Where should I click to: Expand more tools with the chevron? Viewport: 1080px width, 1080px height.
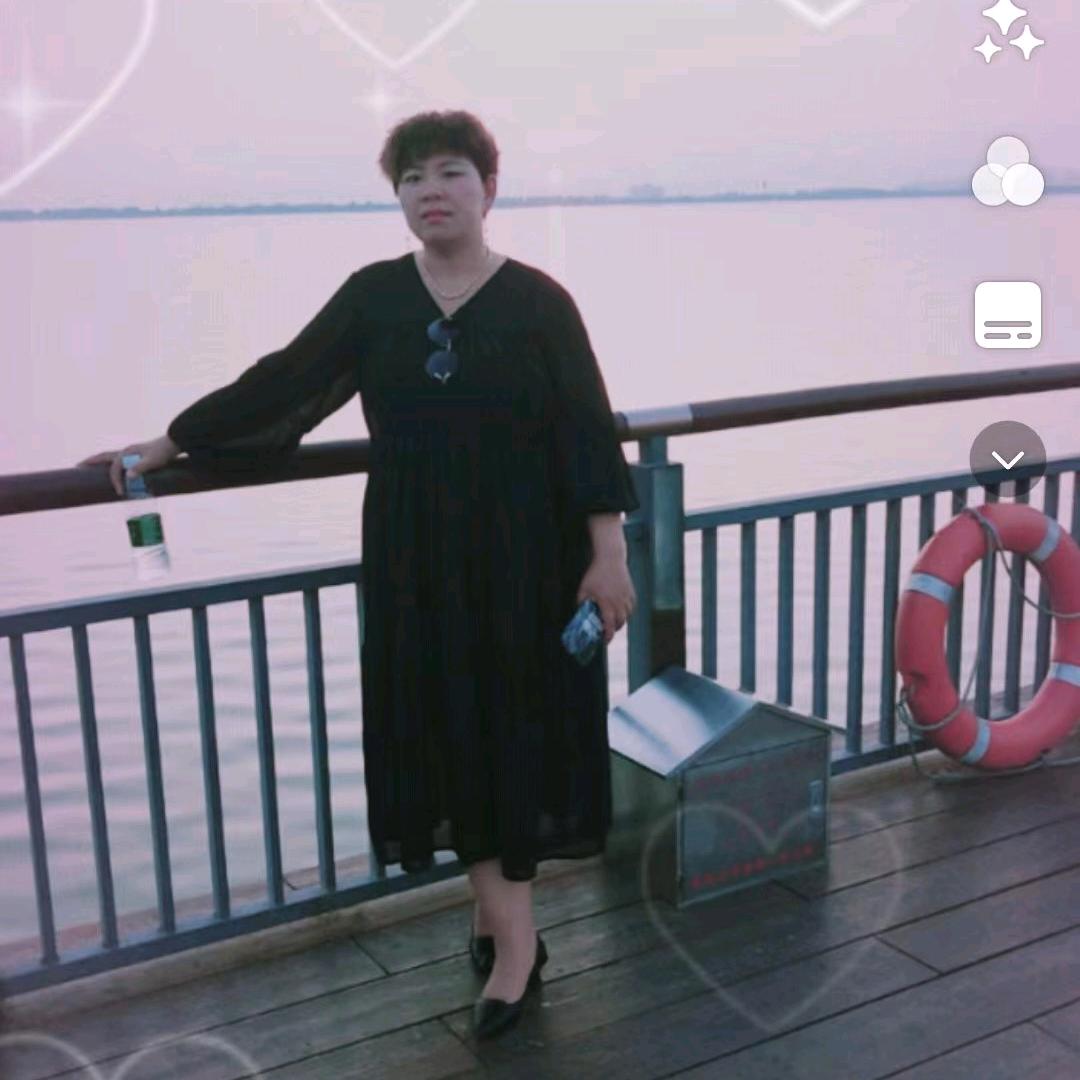(1008, 460)
